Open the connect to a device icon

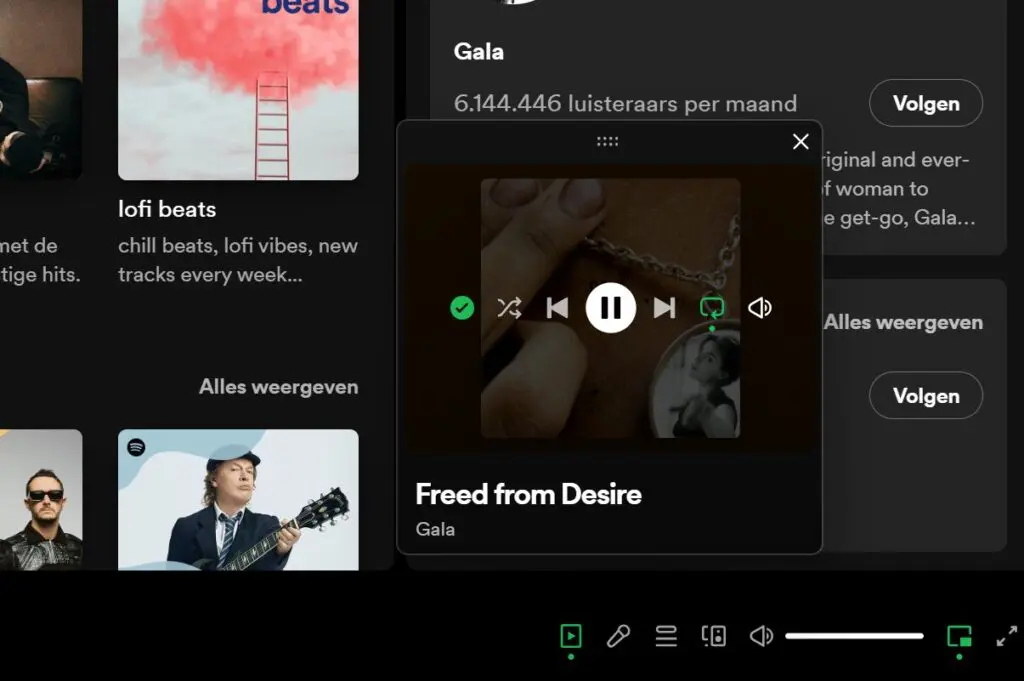714,635
